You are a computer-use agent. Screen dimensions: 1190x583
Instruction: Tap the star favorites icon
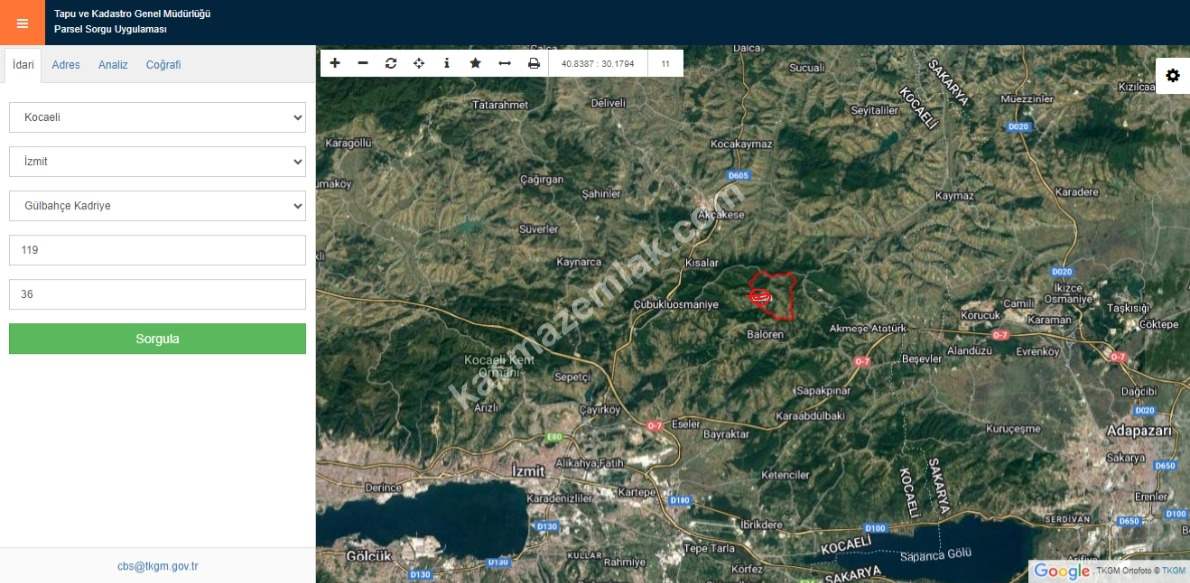[475, 63]
